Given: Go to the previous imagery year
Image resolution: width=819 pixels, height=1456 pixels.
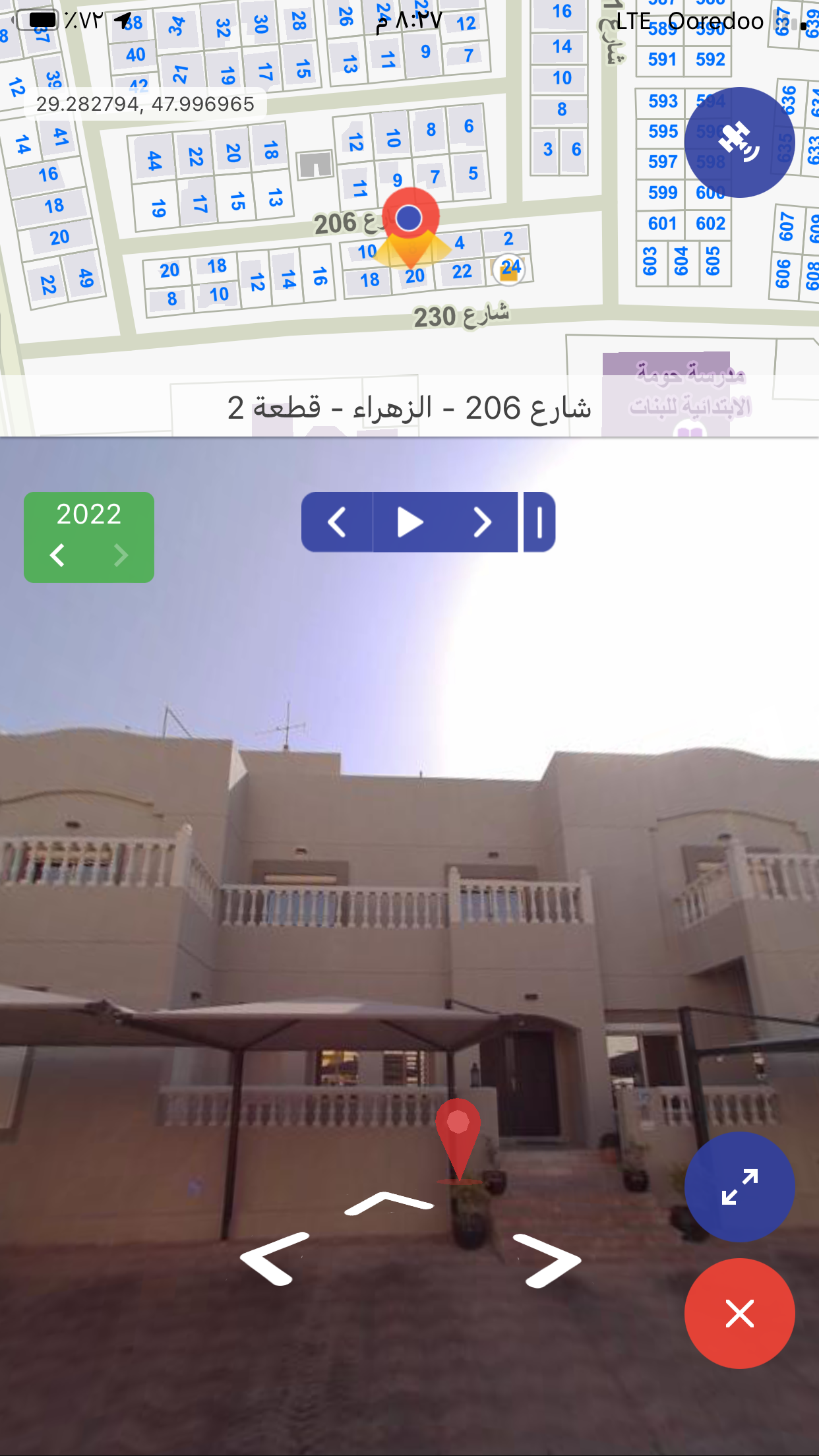Looking at the screenshot, I should point(58,555).
